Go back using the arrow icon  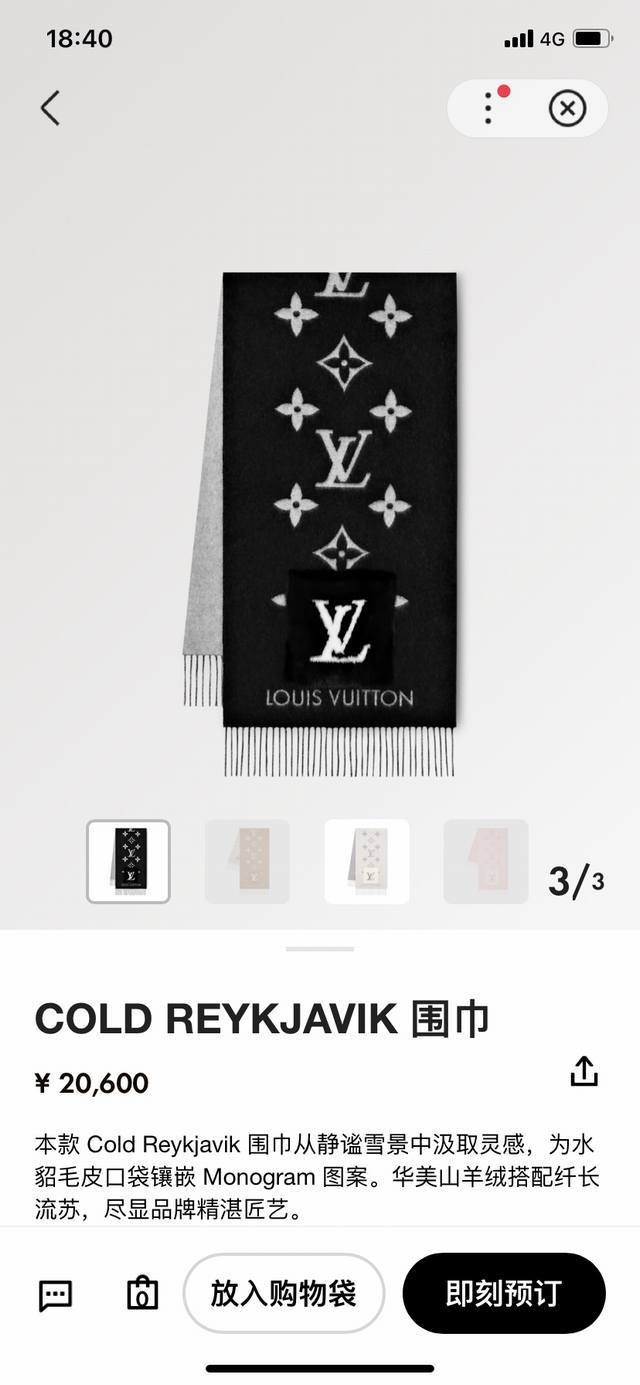pyautogui.click(x=50, y=108)
